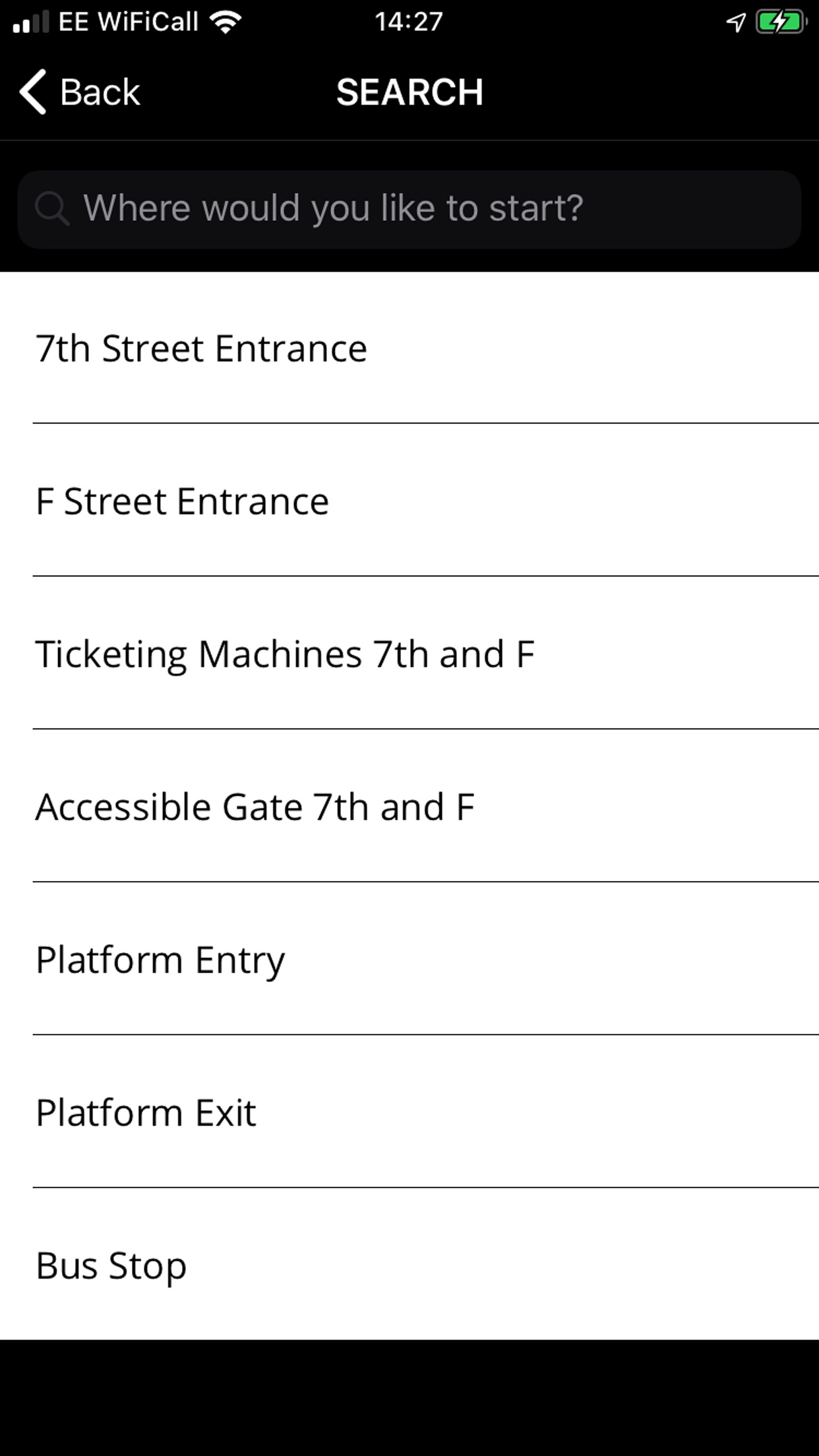Click the magnifying glass search icon
The image size is (819, 1456).
54,208
